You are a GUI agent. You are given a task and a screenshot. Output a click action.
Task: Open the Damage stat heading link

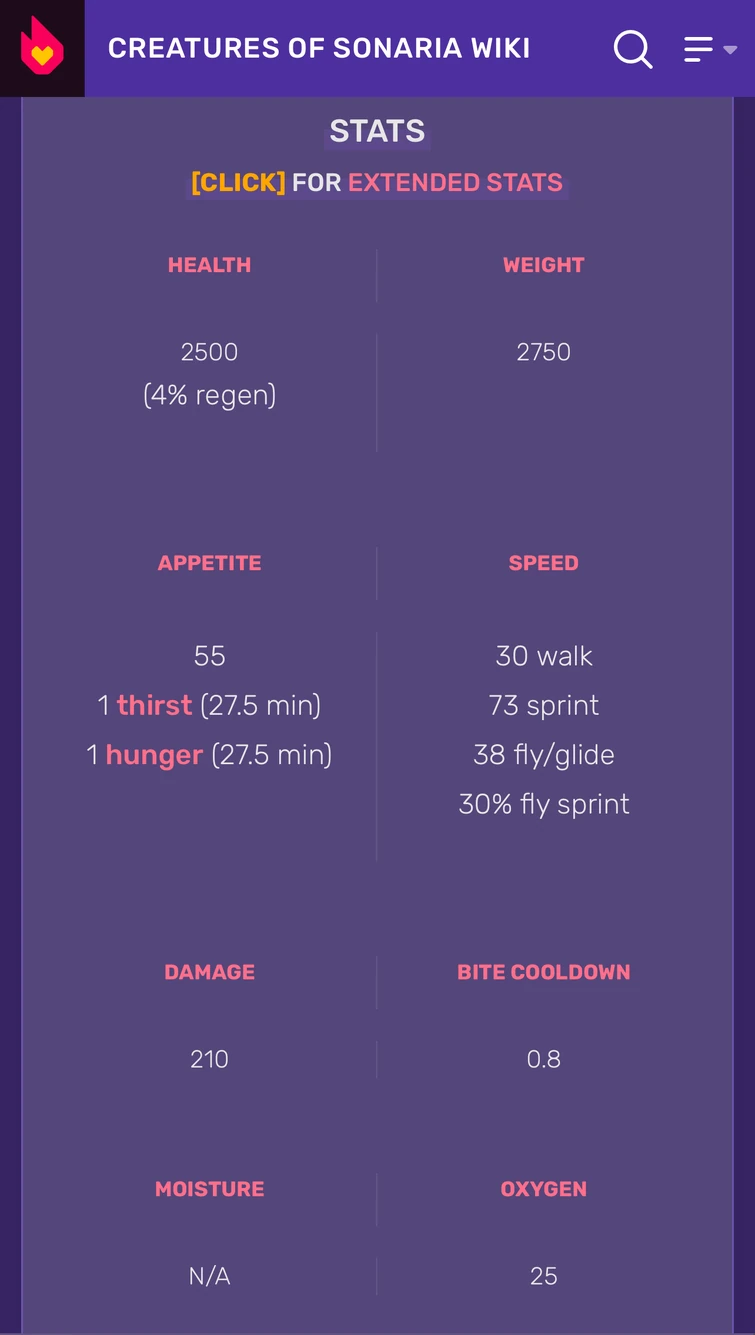pyautogui.click(x=209, y=972)
